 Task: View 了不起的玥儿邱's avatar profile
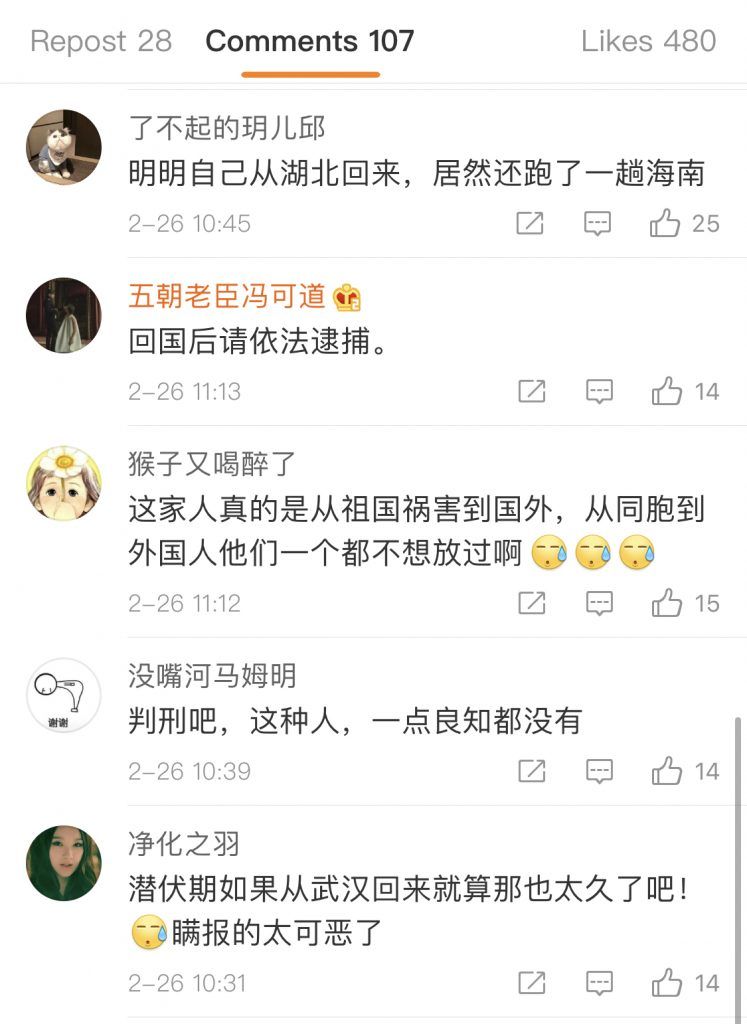63,147
